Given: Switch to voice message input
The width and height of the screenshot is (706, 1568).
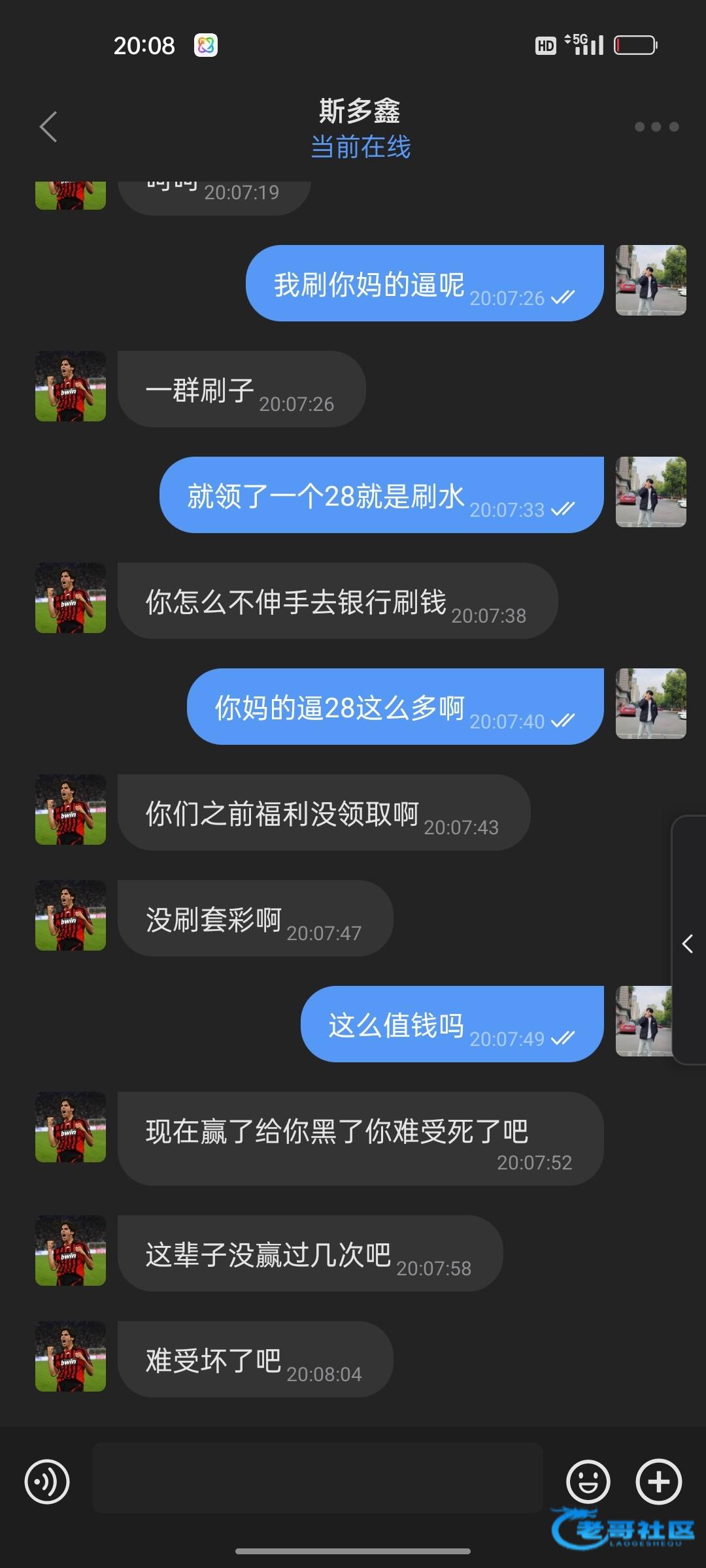Looking at the screenshot, I should (x=47, y=1481).
